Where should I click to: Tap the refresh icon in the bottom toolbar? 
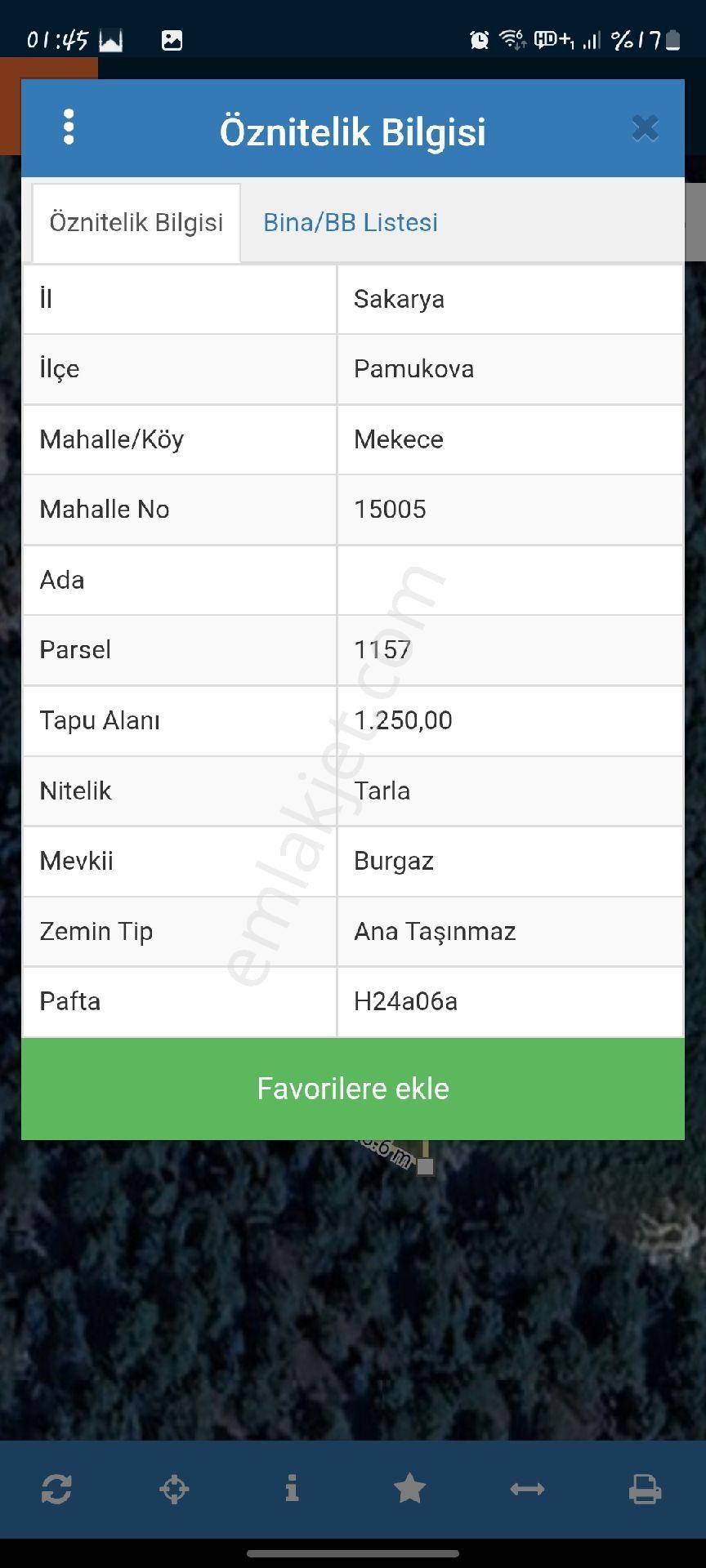56,1489
